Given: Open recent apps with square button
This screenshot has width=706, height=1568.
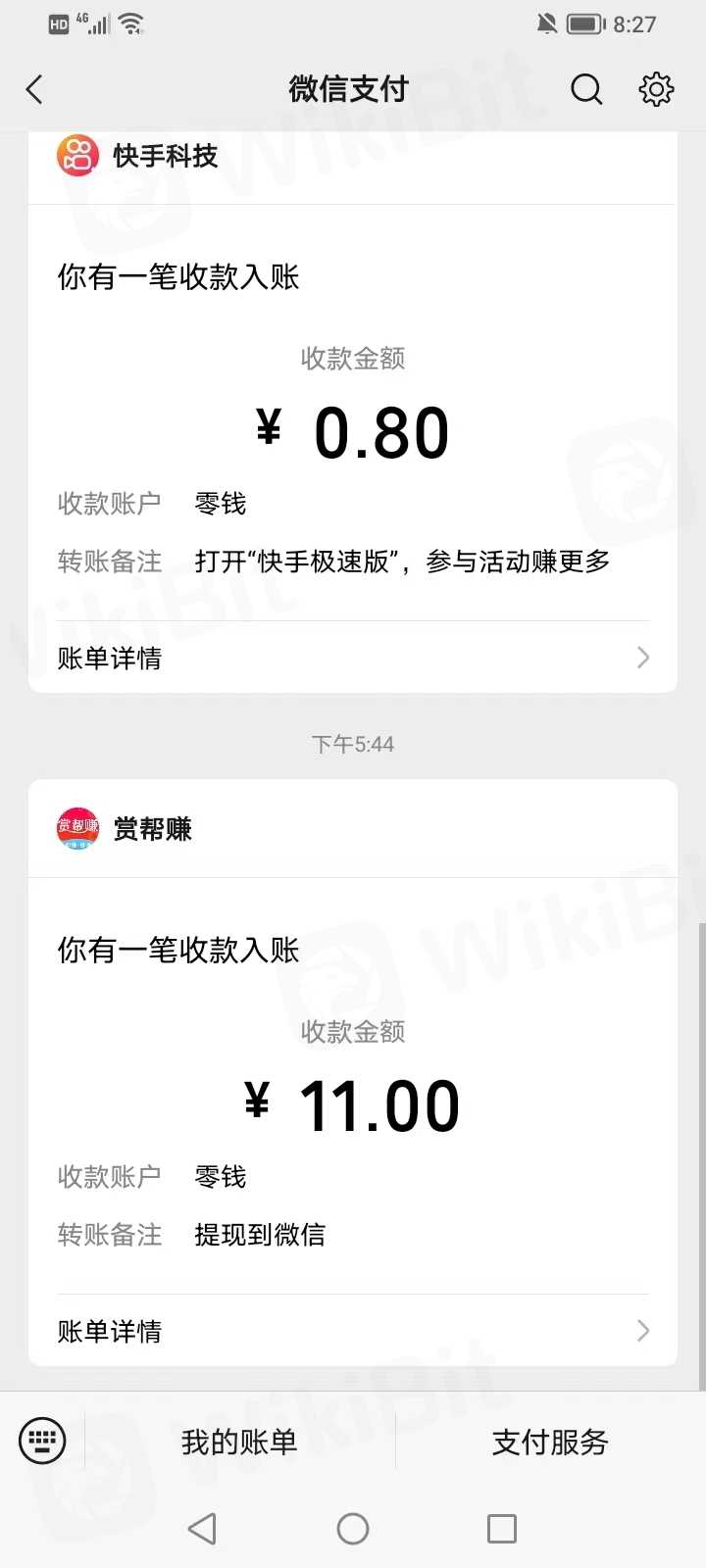Looking at the screenshot, I should tap(502, 1529).
